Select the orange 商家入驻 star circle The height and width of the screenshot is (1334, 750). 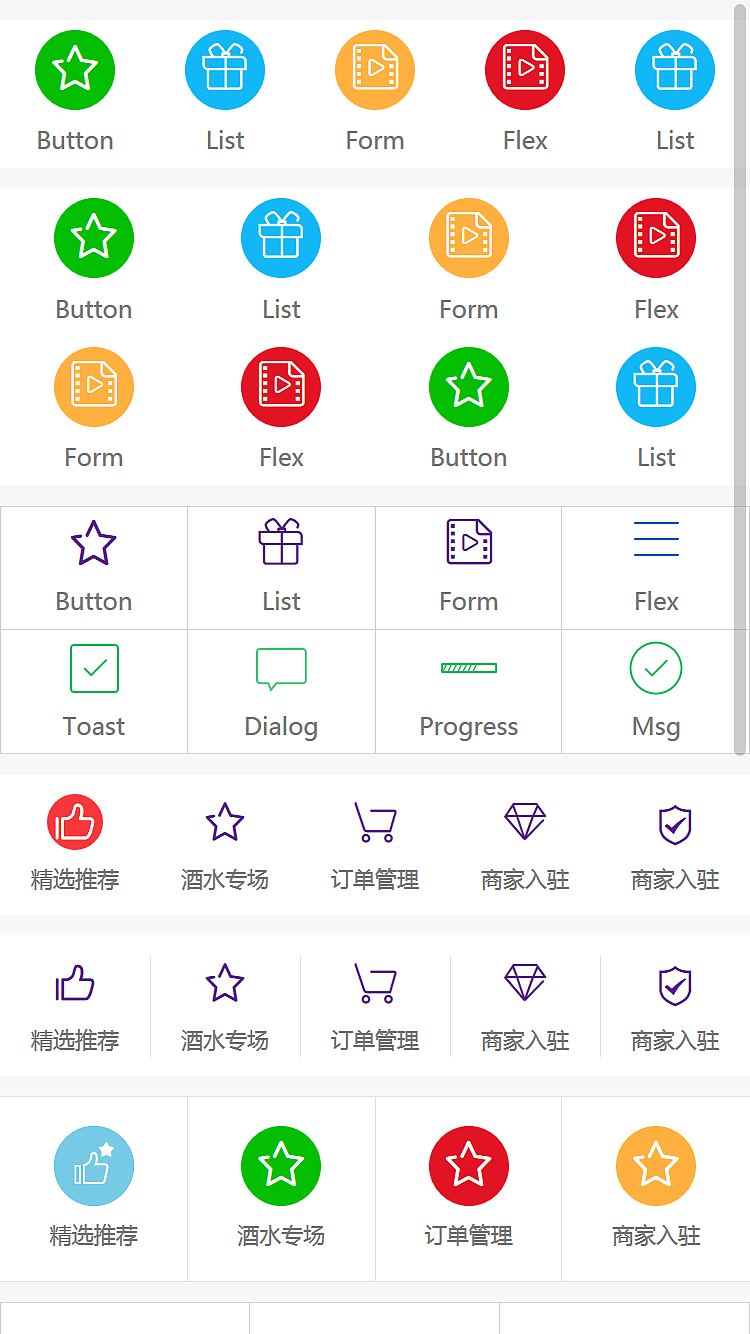click(656, 1165)
